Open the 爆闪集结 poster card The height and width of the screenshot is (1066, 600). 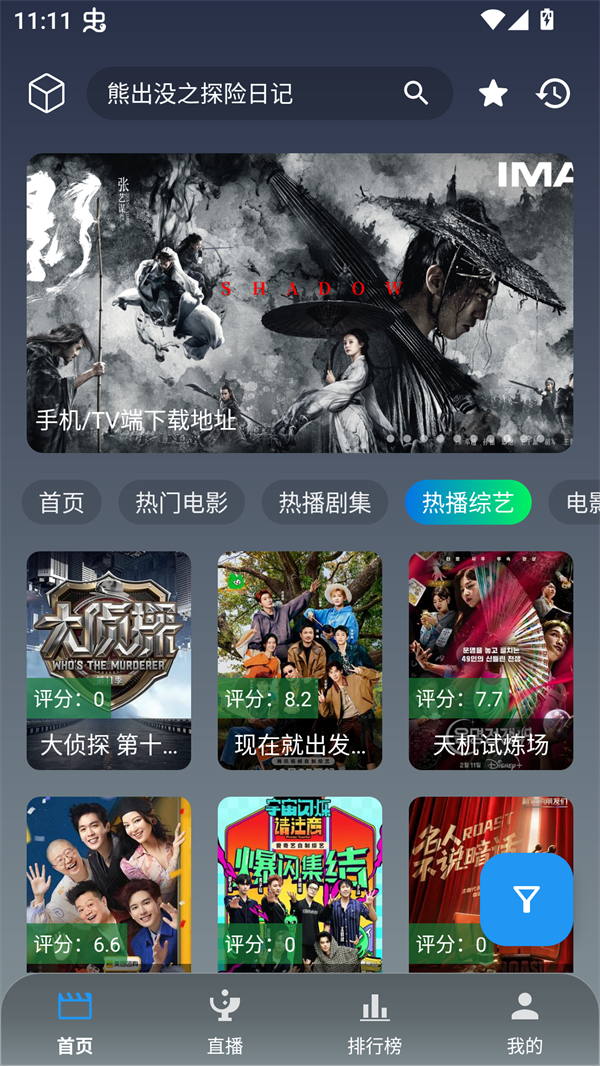pyautogui.click(x=300, y=882)
